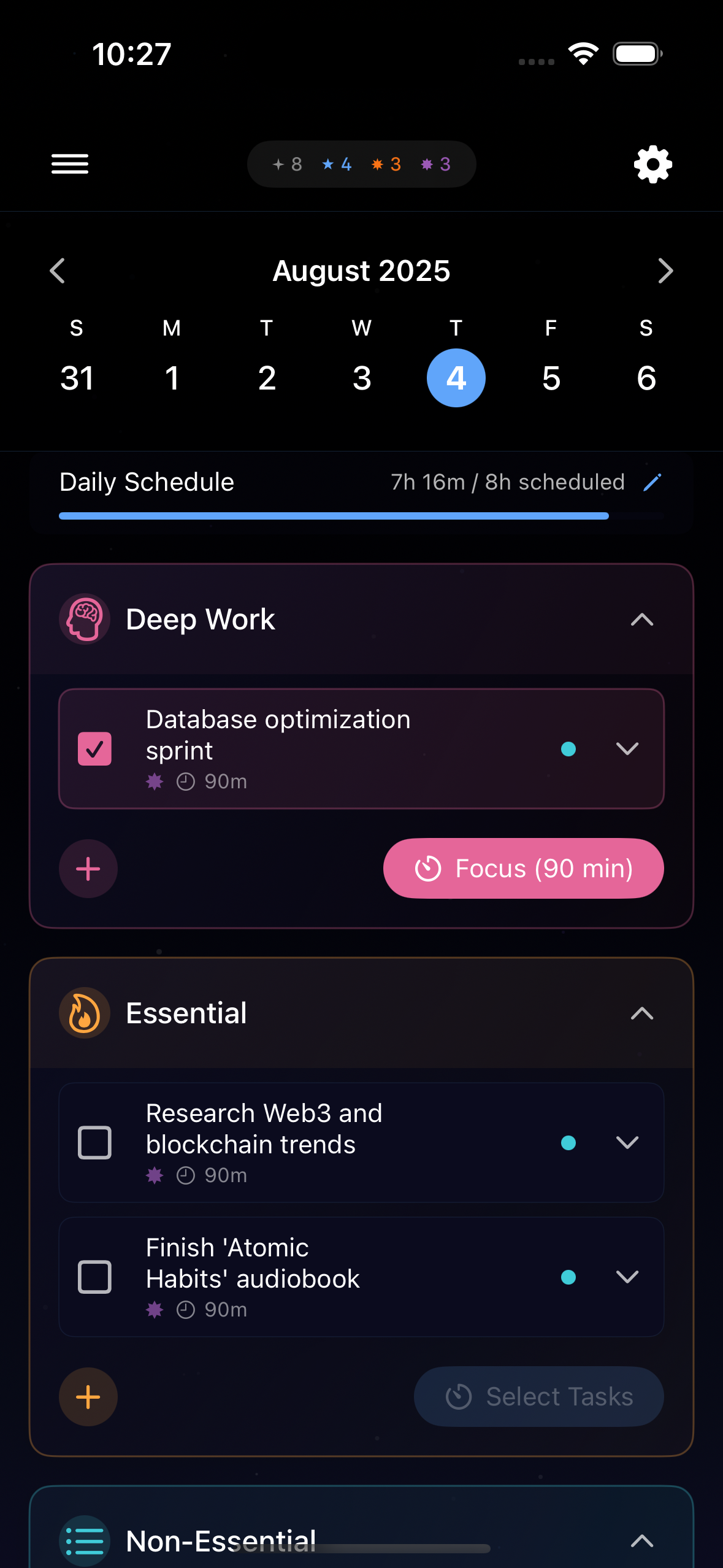This screenshot has height=1568, width=723.
Task: Uncheck the Database optimization sprint task
Action: pyautogui.click(x=94, y=749)
